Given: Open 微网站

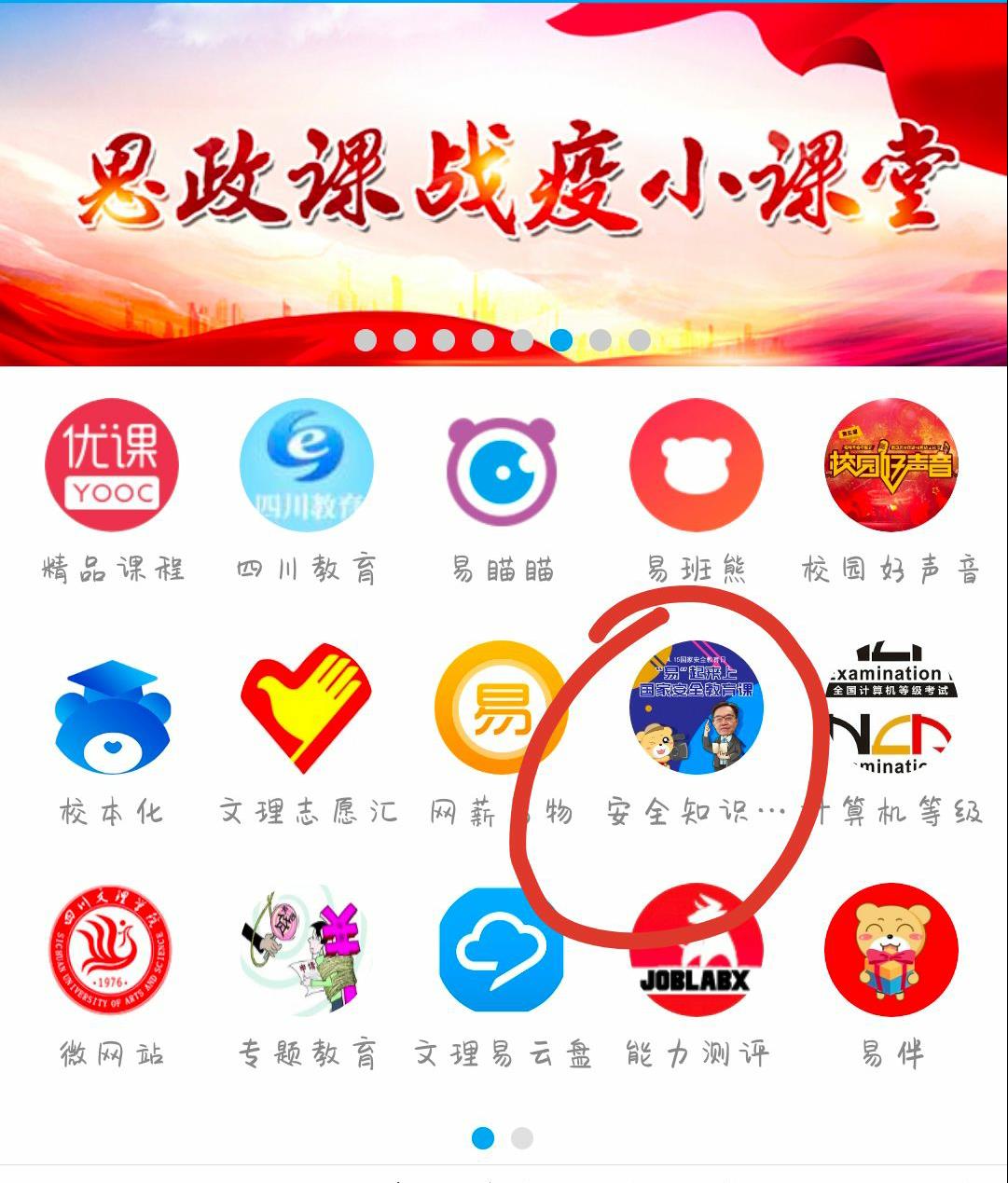Looking at the screenshot, I should 112,950.
